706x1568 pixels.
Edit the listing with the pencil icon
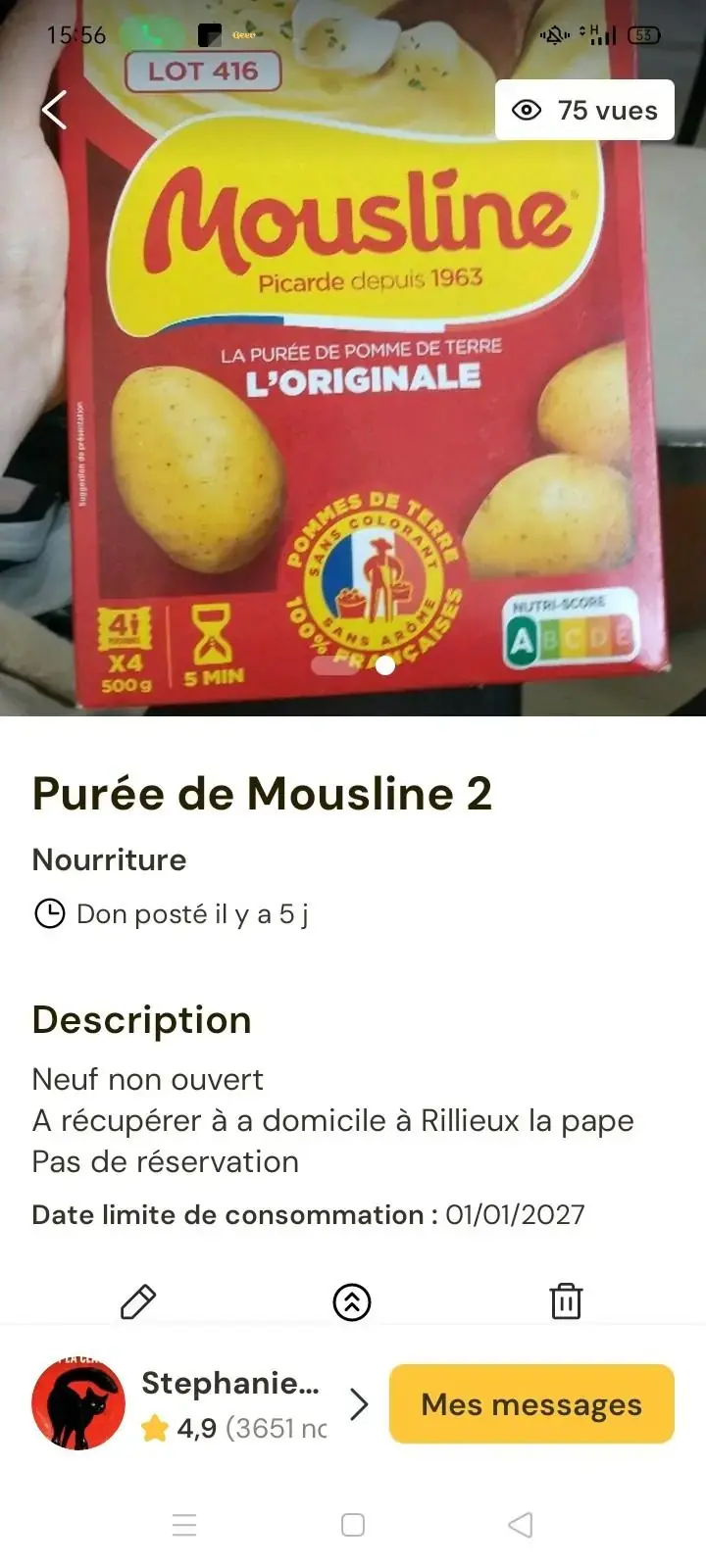pos(138,1301)
